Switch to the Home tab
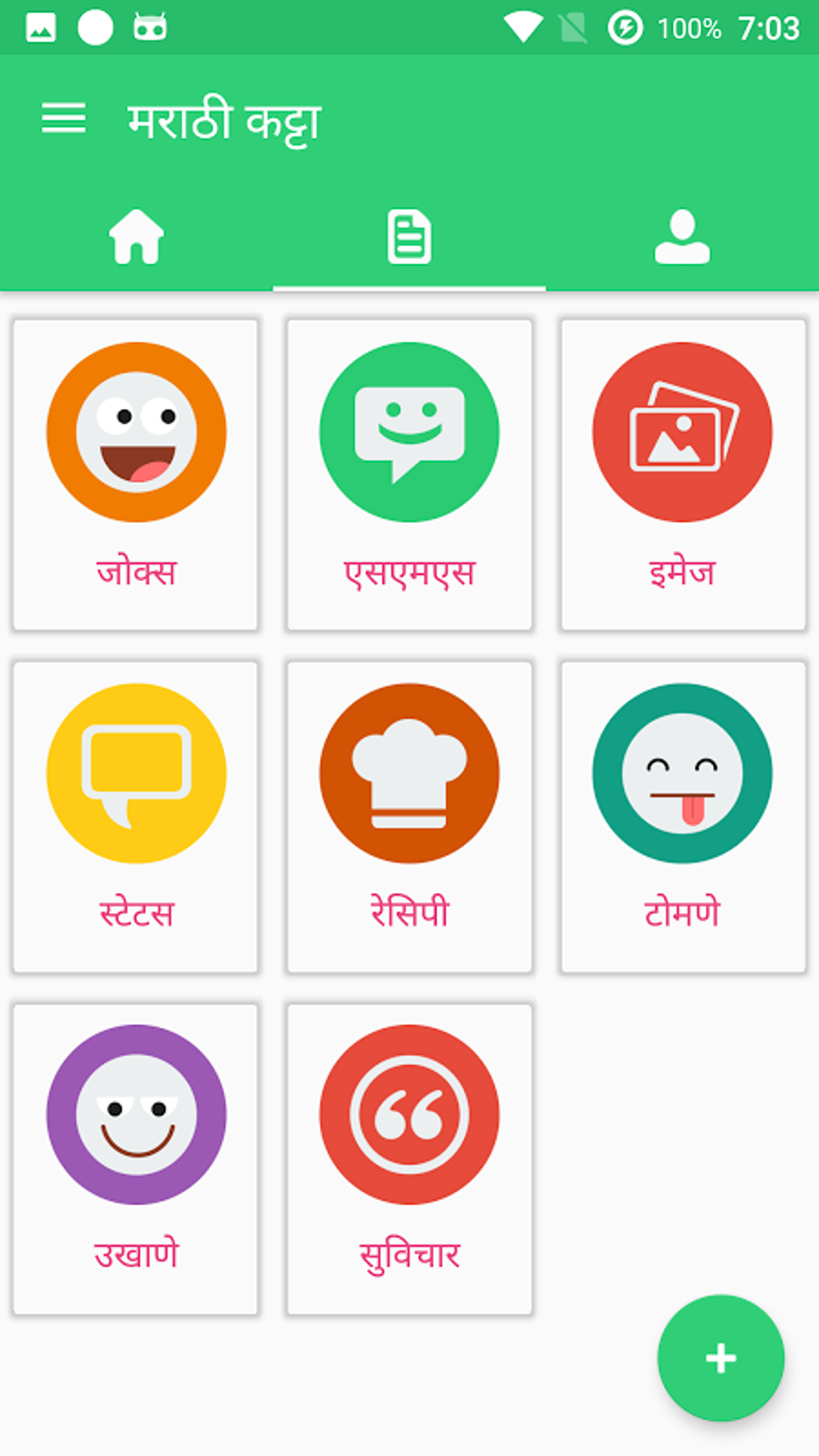 point(136,235)
